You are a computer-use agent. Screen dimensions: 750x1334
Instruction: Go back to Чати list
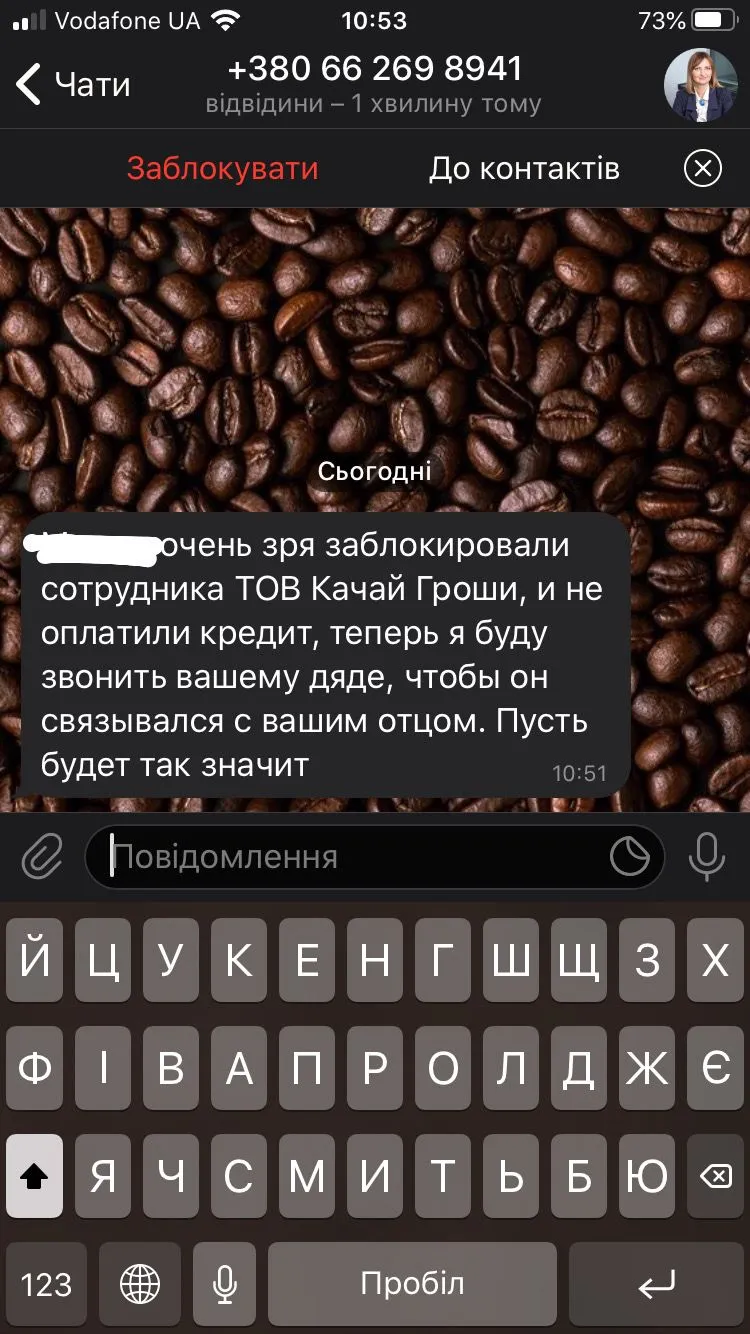pos(72,85)
